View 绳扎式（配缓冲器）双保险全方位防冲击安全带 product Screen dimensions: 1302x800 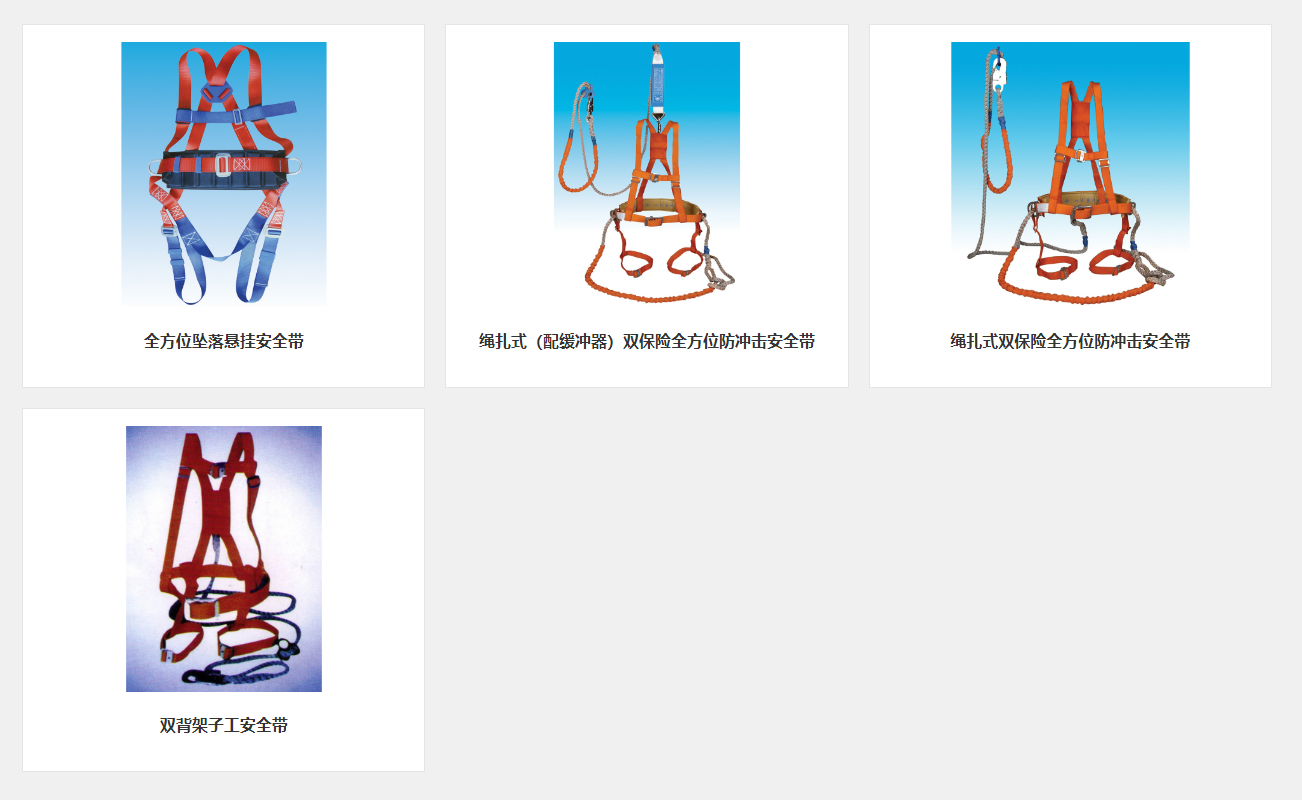(x=646, y=206)
